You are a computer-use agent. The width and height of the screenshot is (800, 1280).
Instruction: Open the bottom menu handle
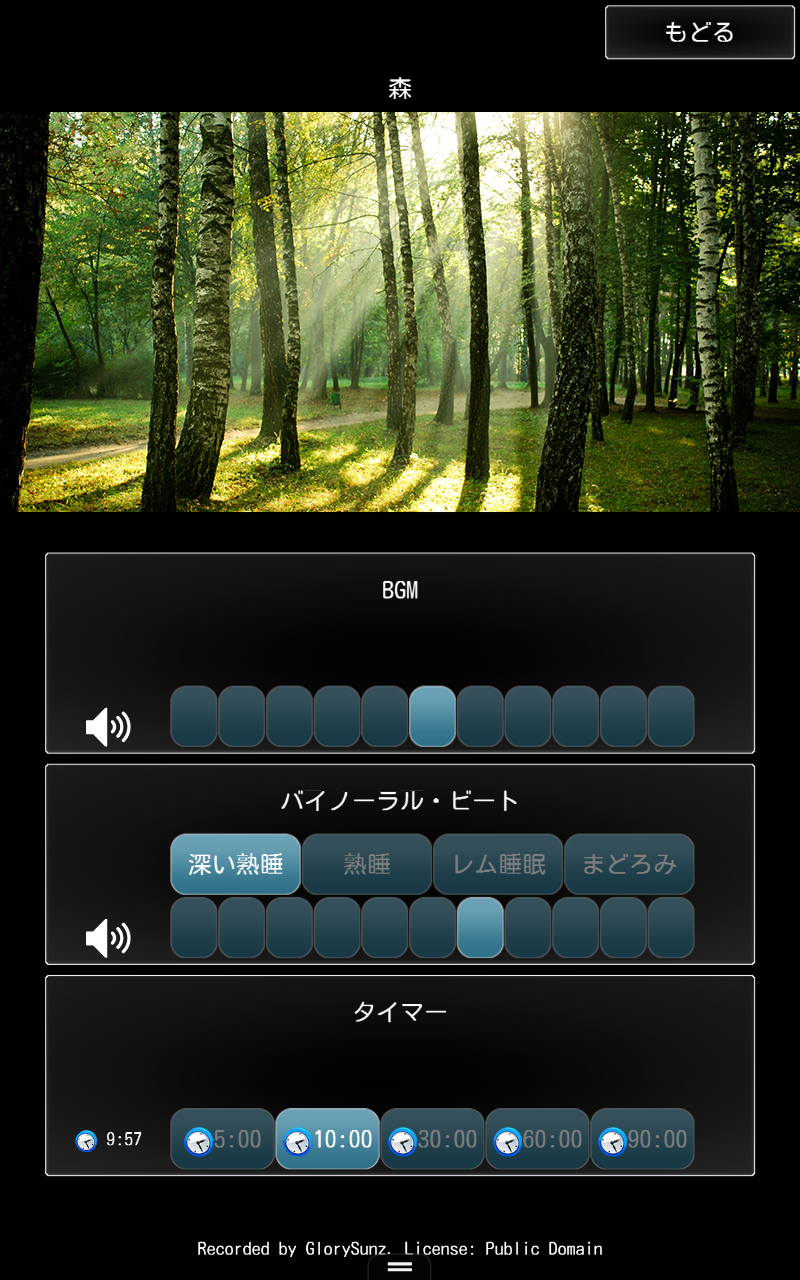point(400,1267)
